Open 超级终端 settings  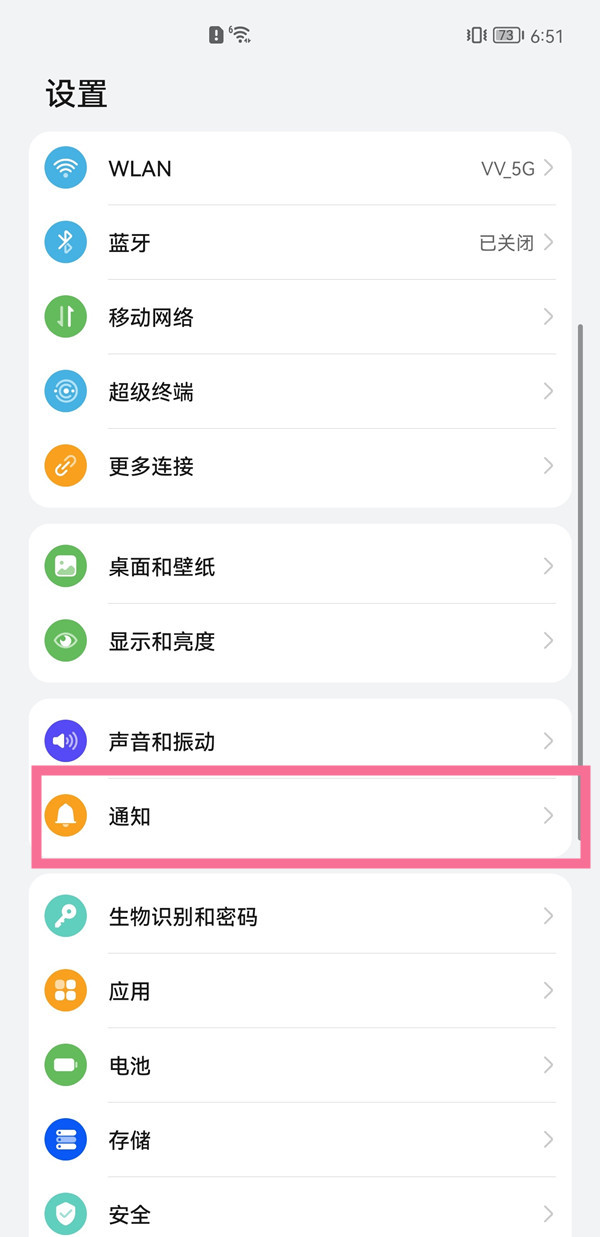pyautogui.click(x=300, y=392)
